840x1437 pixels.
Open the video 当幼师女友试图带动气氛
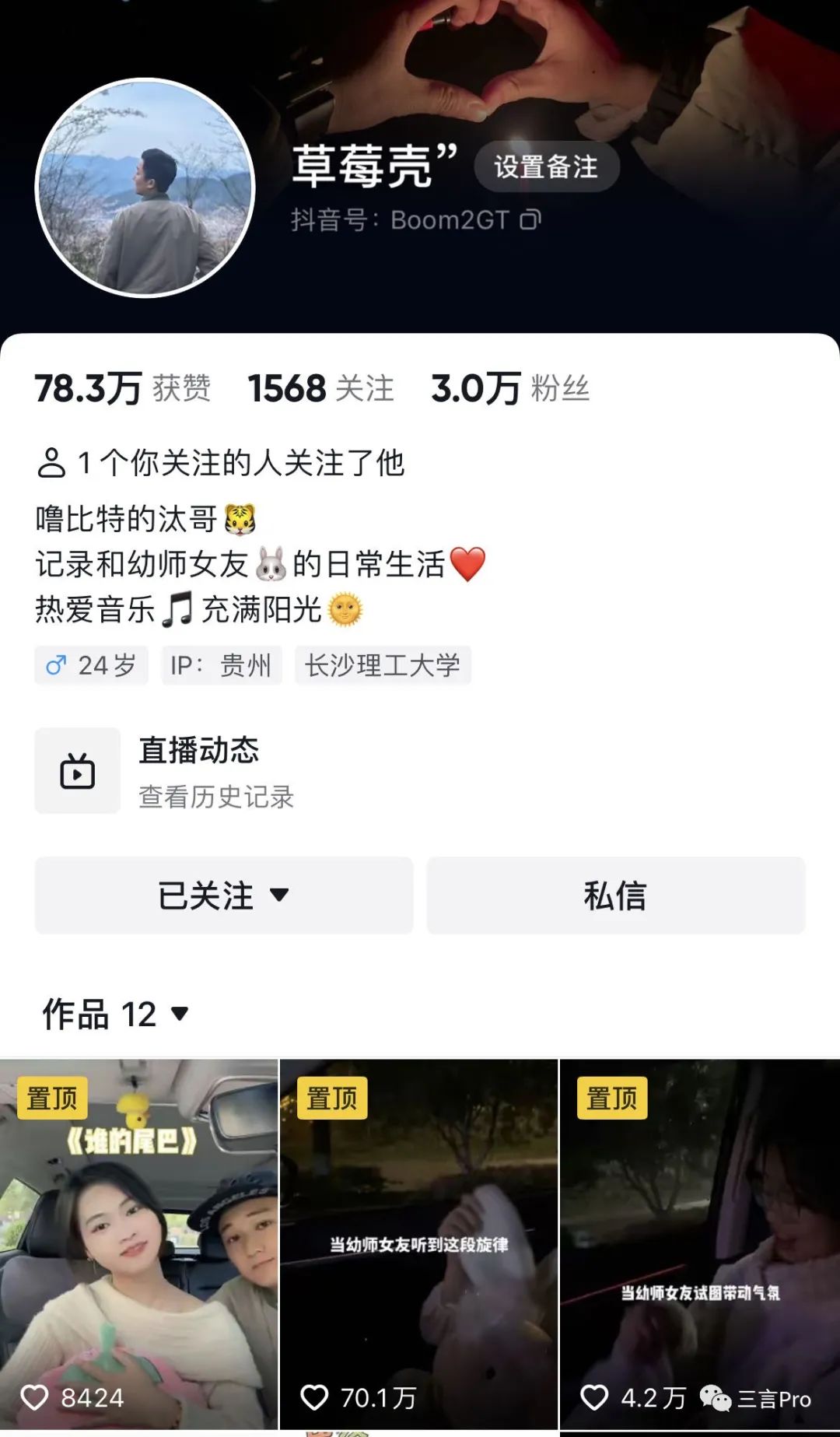point(699,1245)
